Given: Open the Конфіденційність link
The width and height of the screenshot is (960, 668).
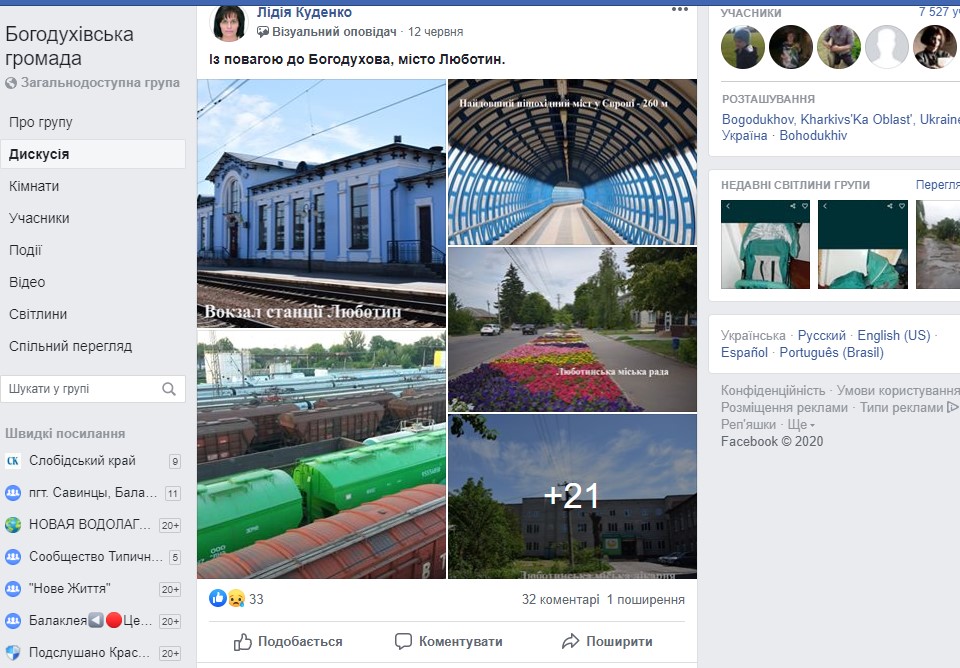Looking at the screenshot, I should tap(773, 391).
